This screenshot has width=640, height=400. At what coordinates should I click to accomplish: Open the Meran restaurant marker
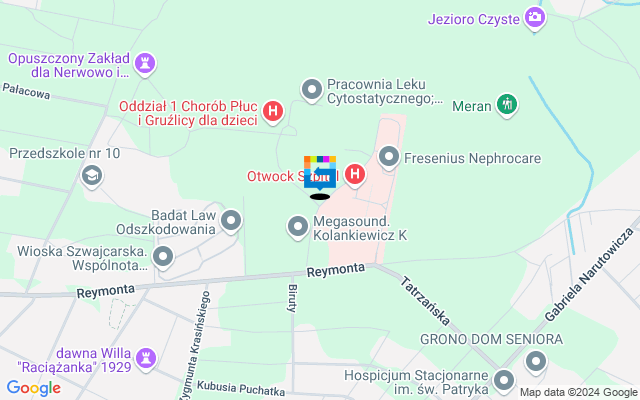click(x=507, y=104)
